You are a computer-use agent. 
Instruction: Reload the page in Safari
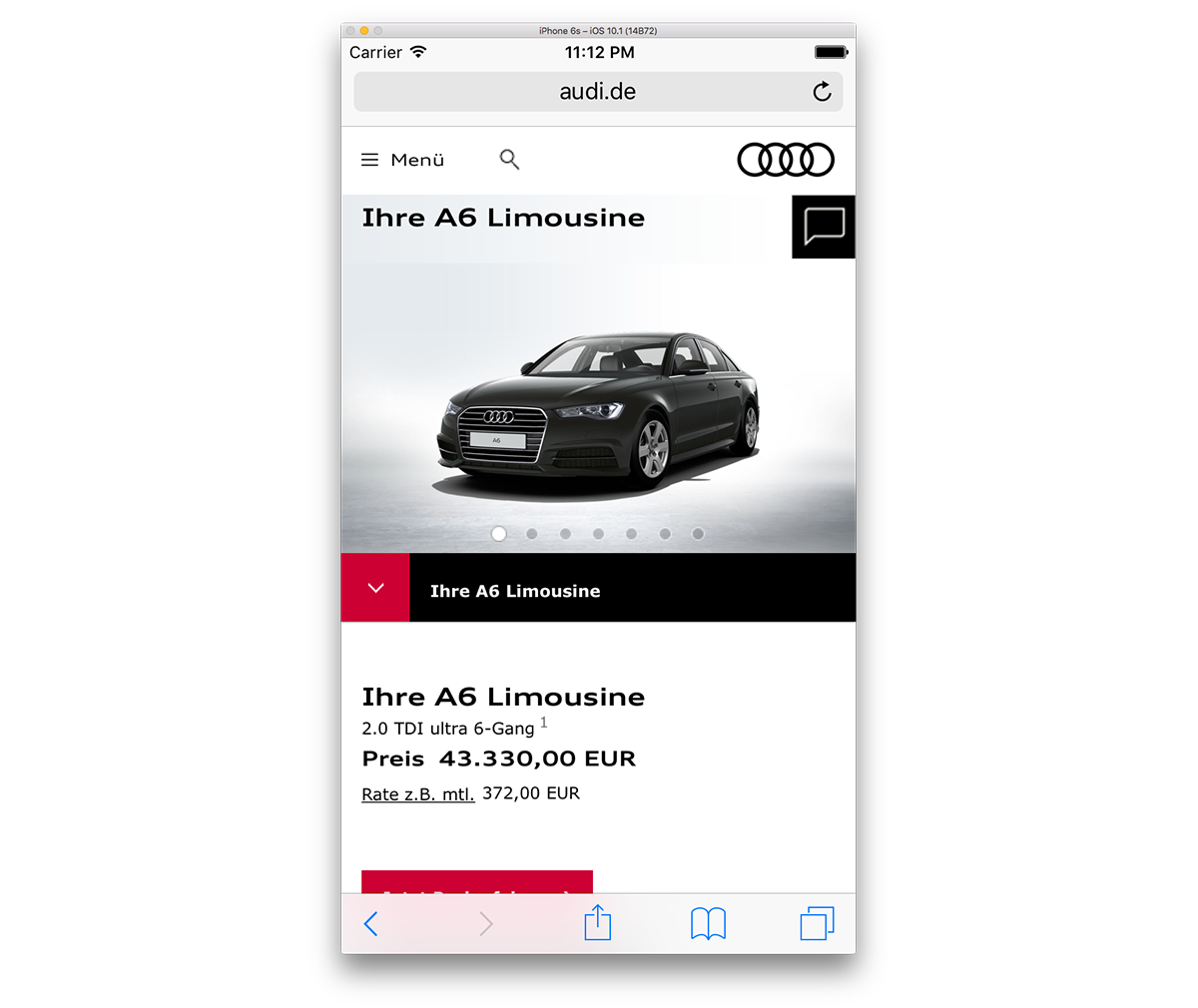[x=822, y=92]
